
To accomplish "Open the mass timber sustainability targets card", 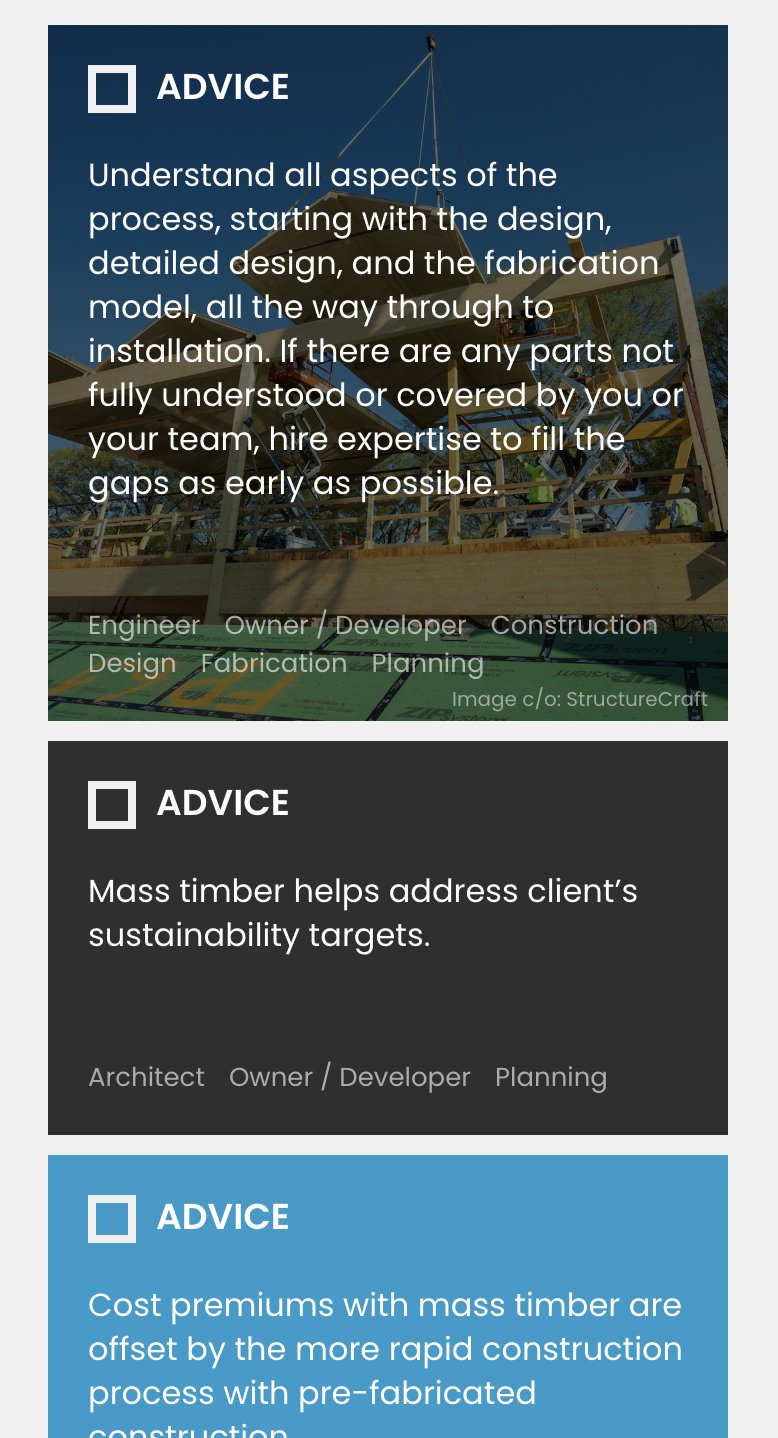I will coord(362,913).
